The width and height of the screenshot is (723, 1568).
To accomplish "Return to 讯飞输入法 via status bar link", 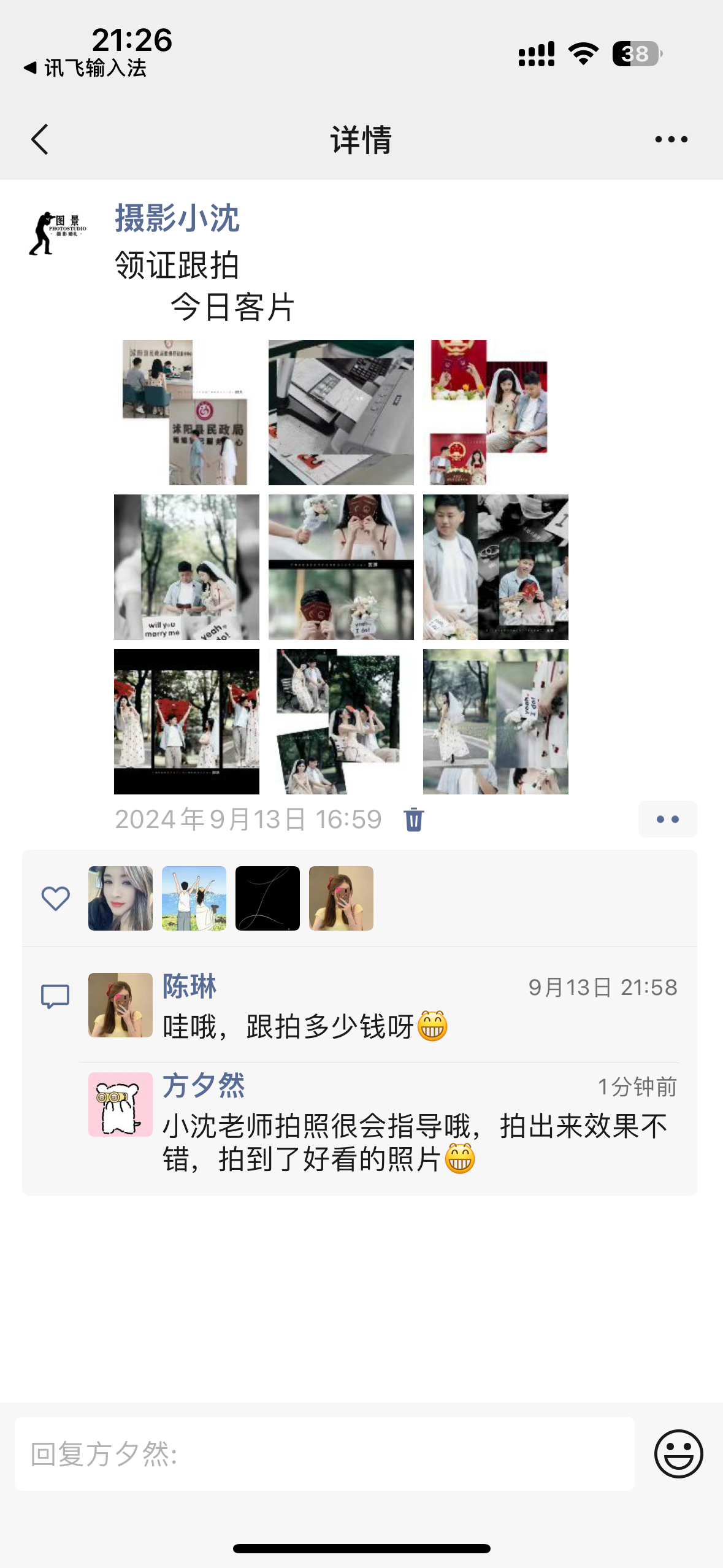I will (85, 68).
